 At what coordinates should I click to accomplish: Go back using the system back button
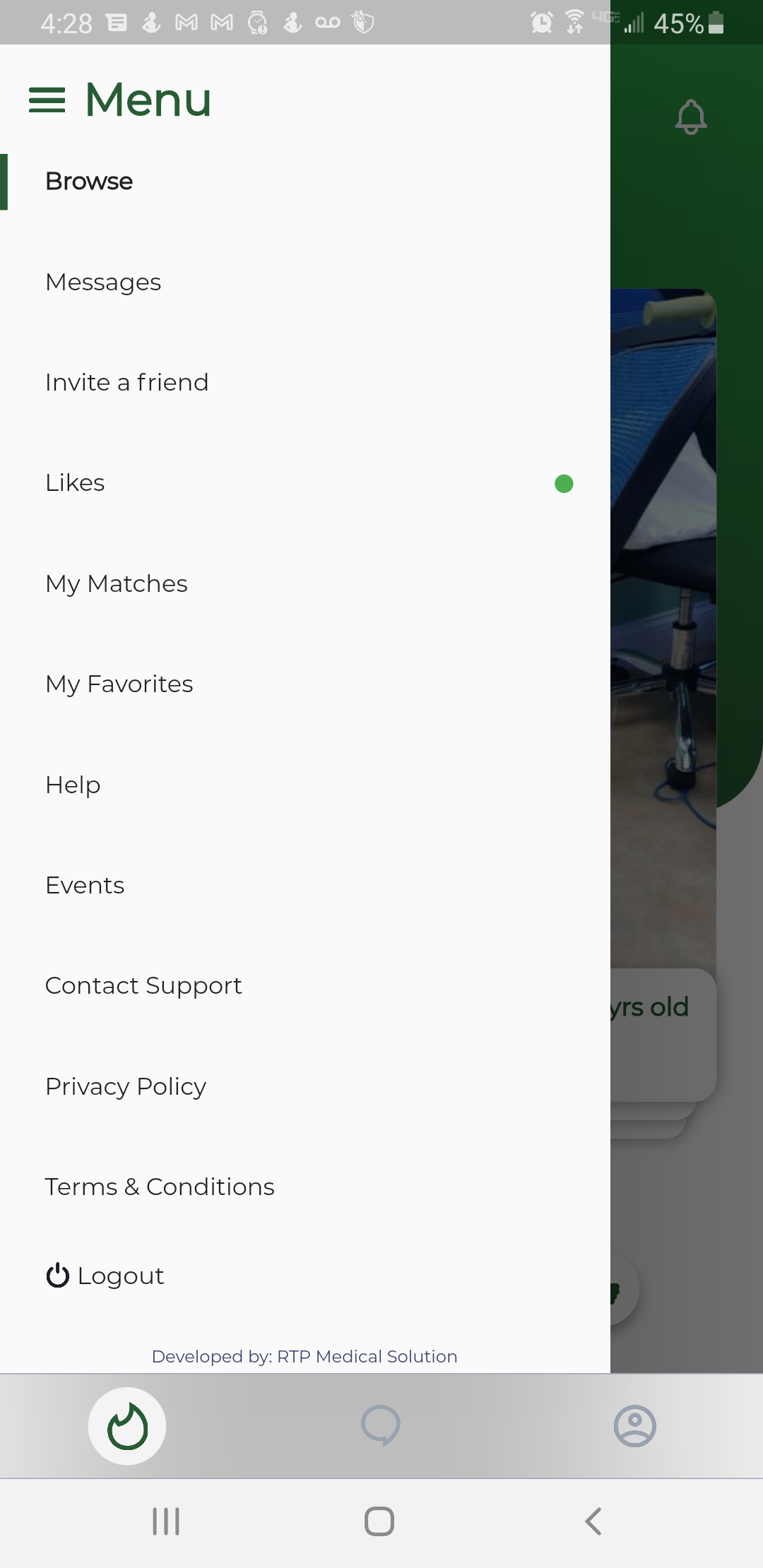click(593, 1521)
